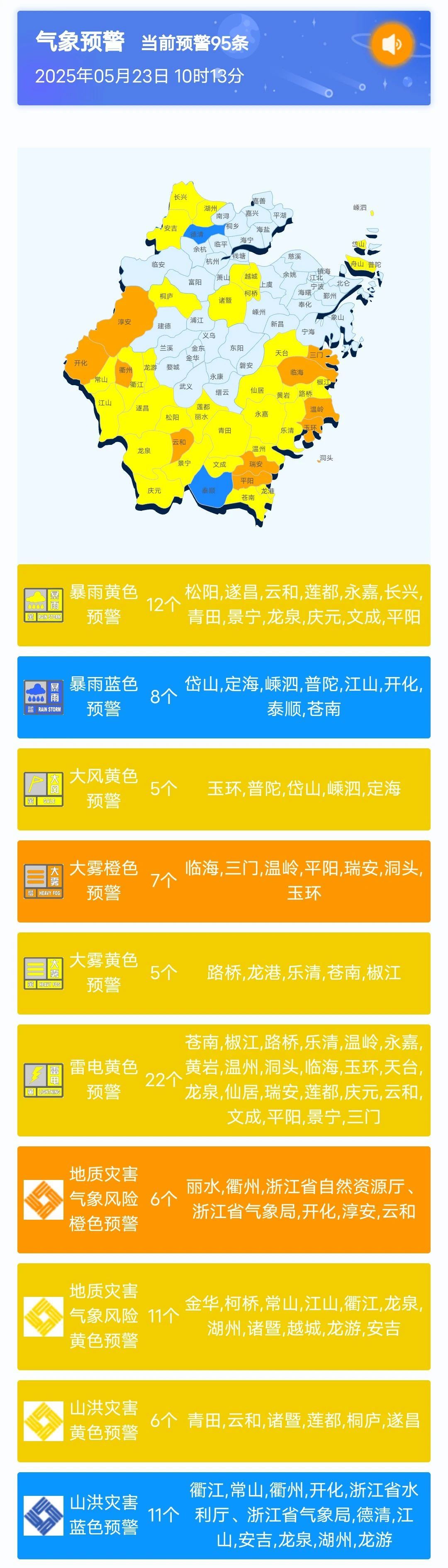Open the 山洪灾害蓝色预警 card
This screenshot has height=1568, width=448.
click(224, 1515)
